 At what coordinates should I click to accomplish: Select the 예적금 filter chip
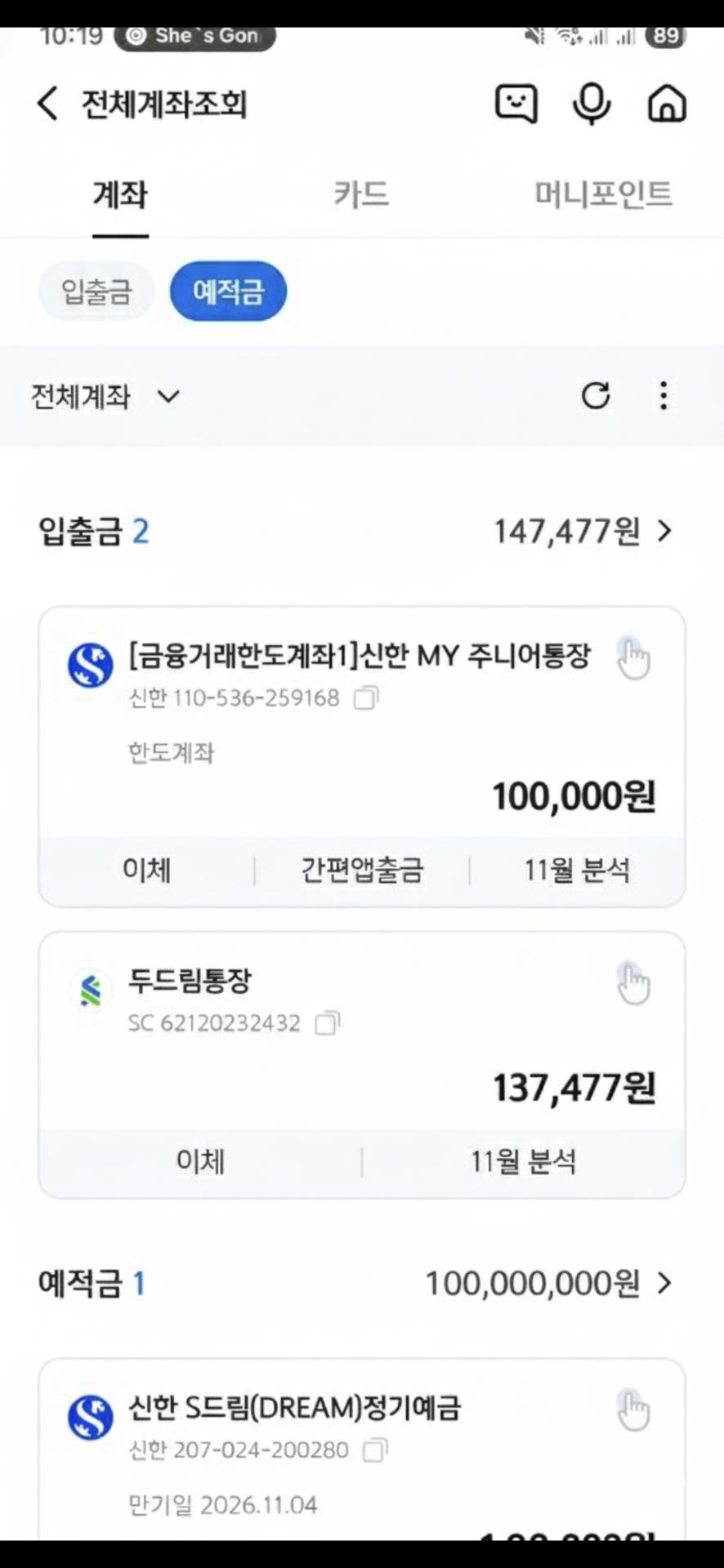(228, 292)
